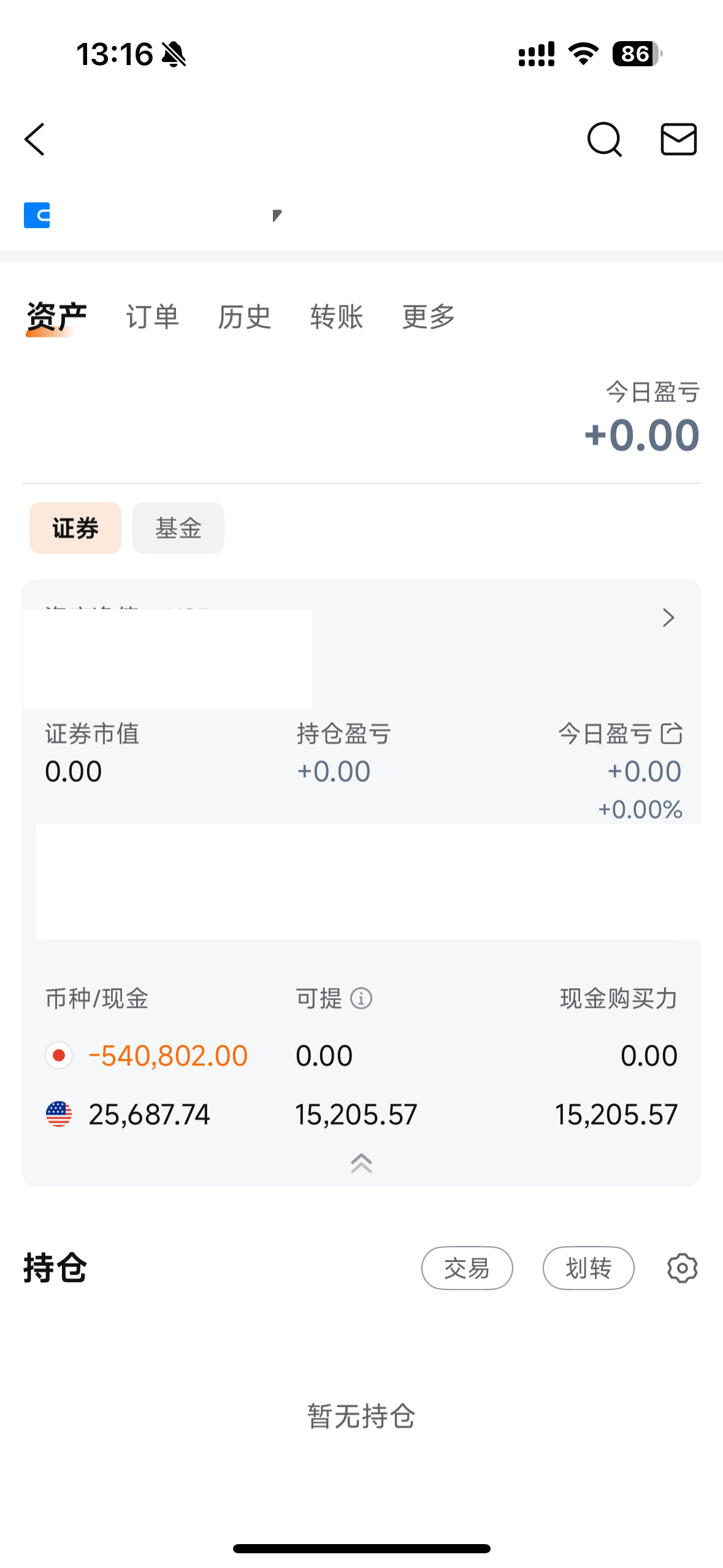Open the mail inbox icon

coord(678,139)
